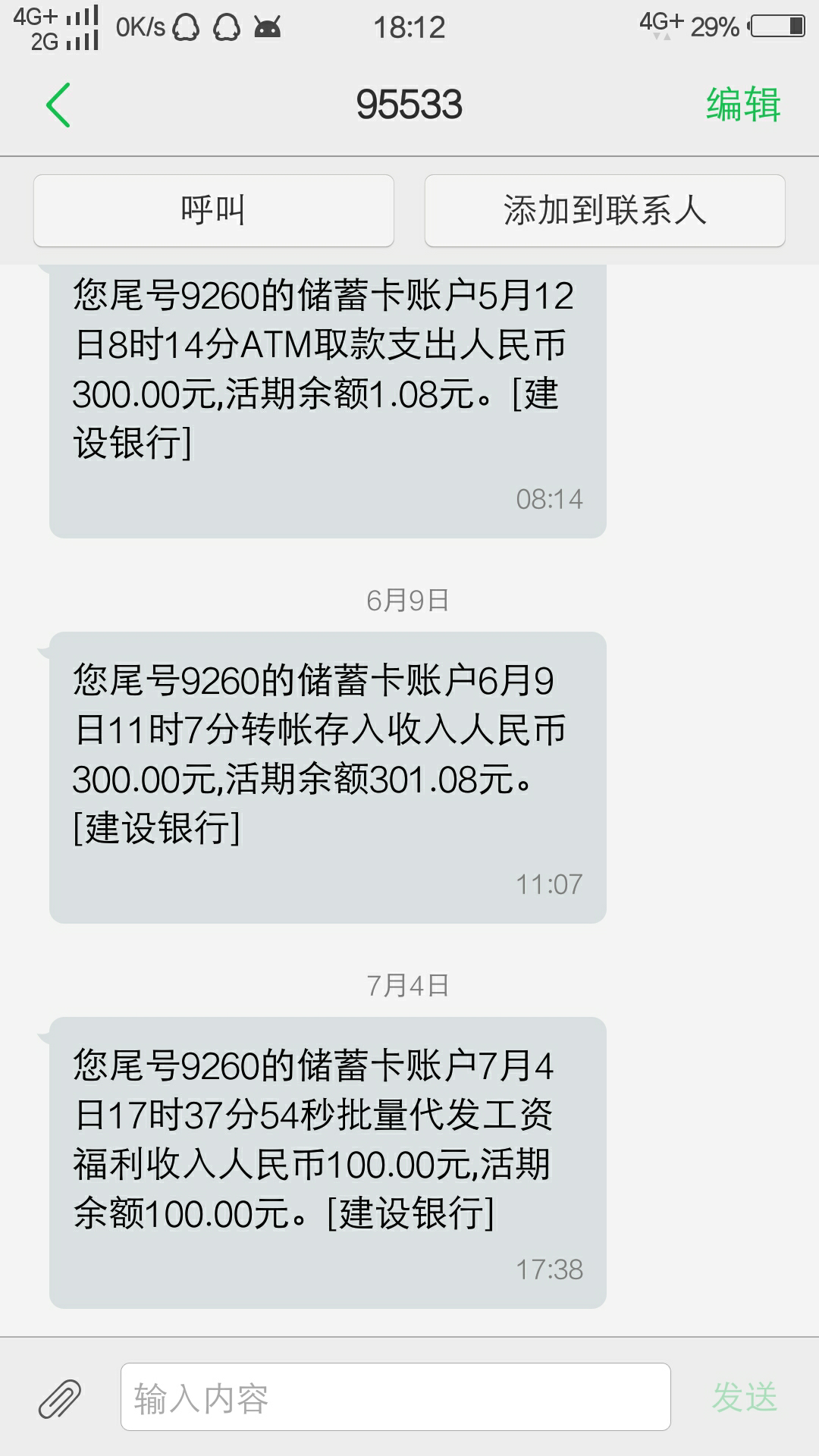Tap 添加到联系人 to add contact
819x1456 pixels.
coord(603,211)
